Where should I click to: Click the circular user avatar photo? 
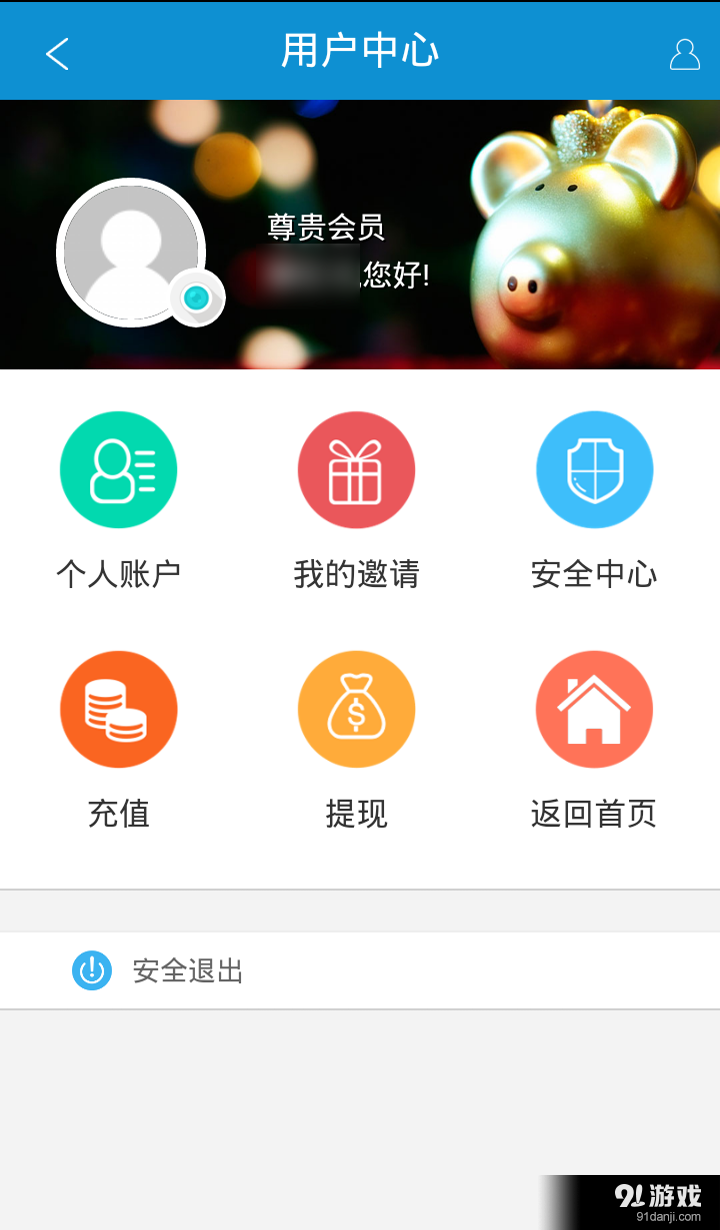pos(132,252)
